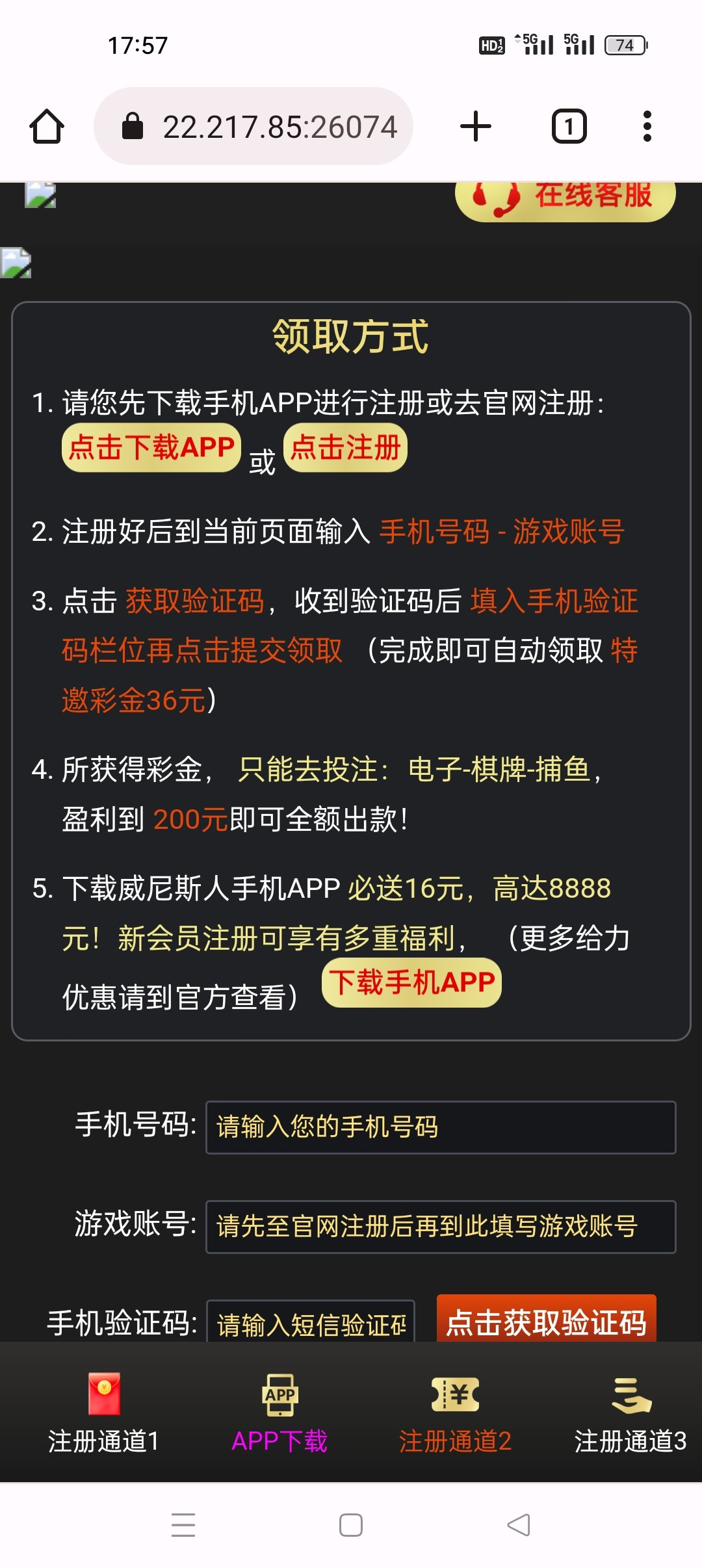Go back using the system back button
Viewport: 702px width, 1568px height.
point(519,1524)
